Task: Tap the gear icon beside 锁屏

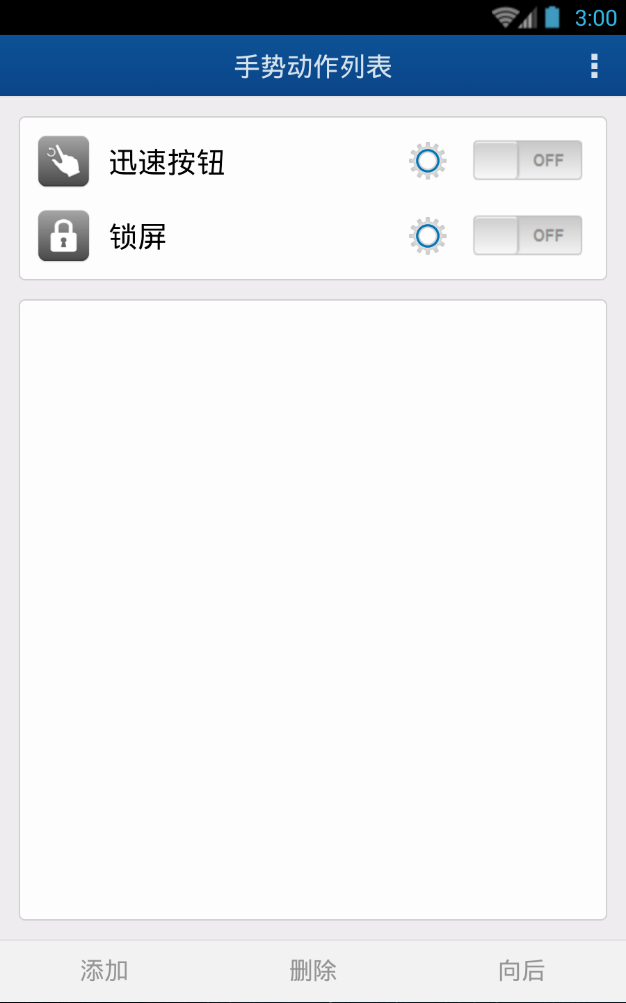Action: click(x=427, y=236)
